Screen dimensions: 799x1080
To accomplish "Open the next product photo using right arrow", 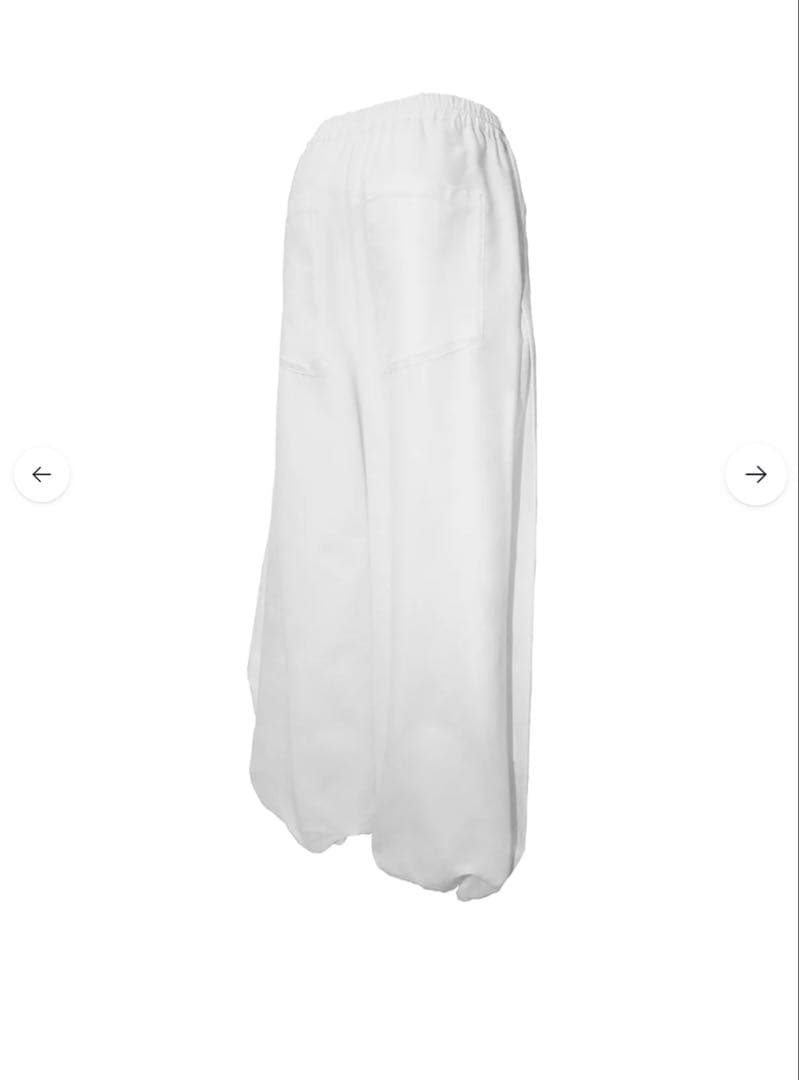I will click(x=757, y=473).
